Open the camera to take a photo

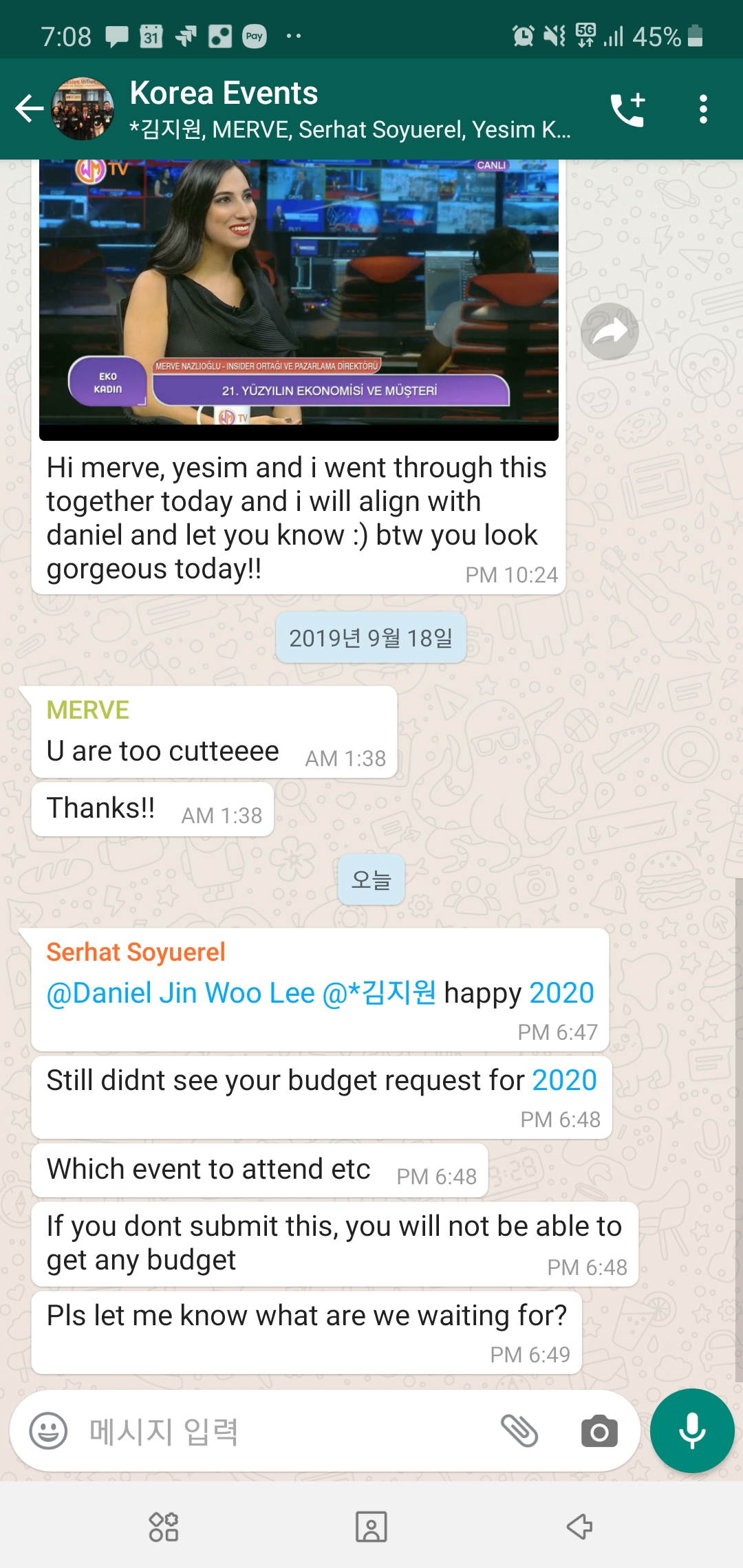click(x=599, y=1431)
